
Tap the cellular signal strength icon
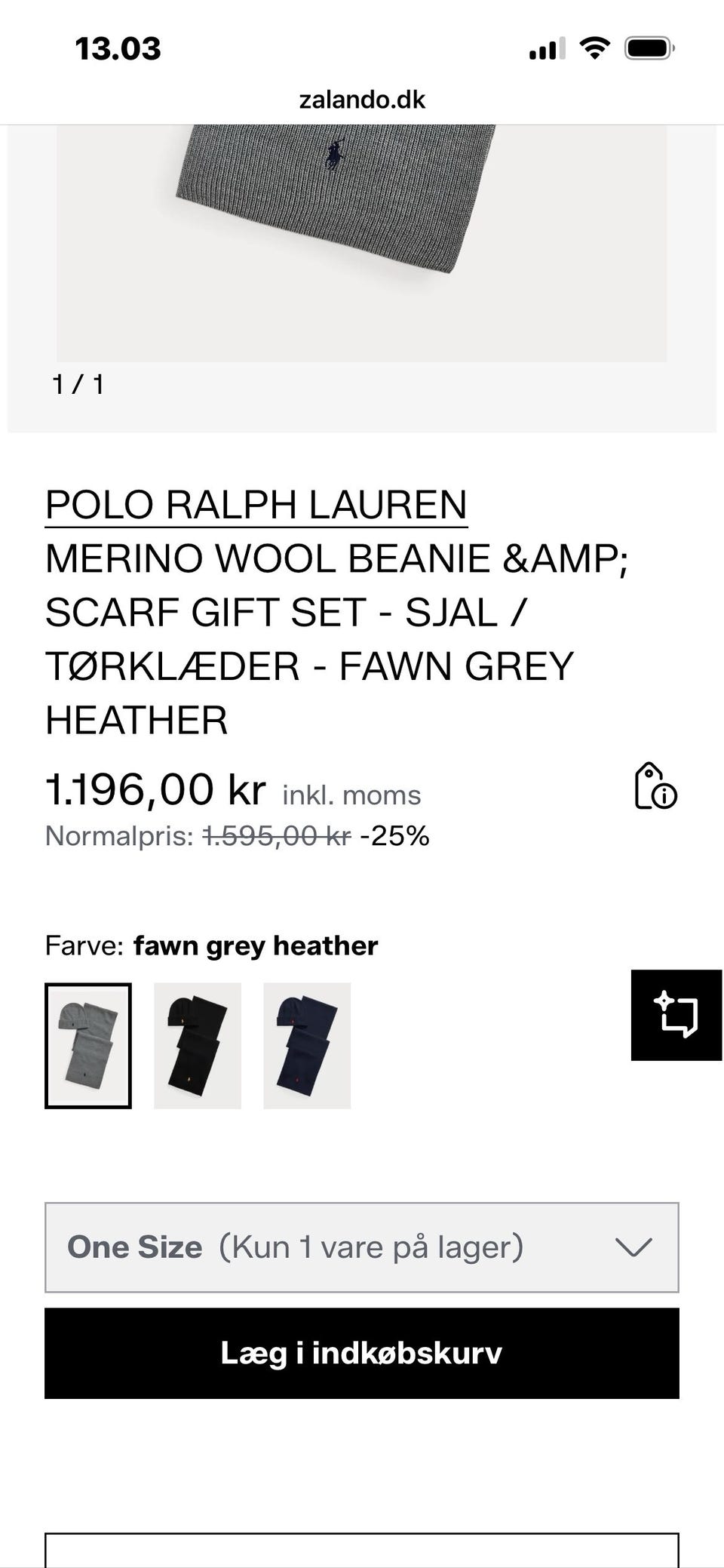coord(547,48)
